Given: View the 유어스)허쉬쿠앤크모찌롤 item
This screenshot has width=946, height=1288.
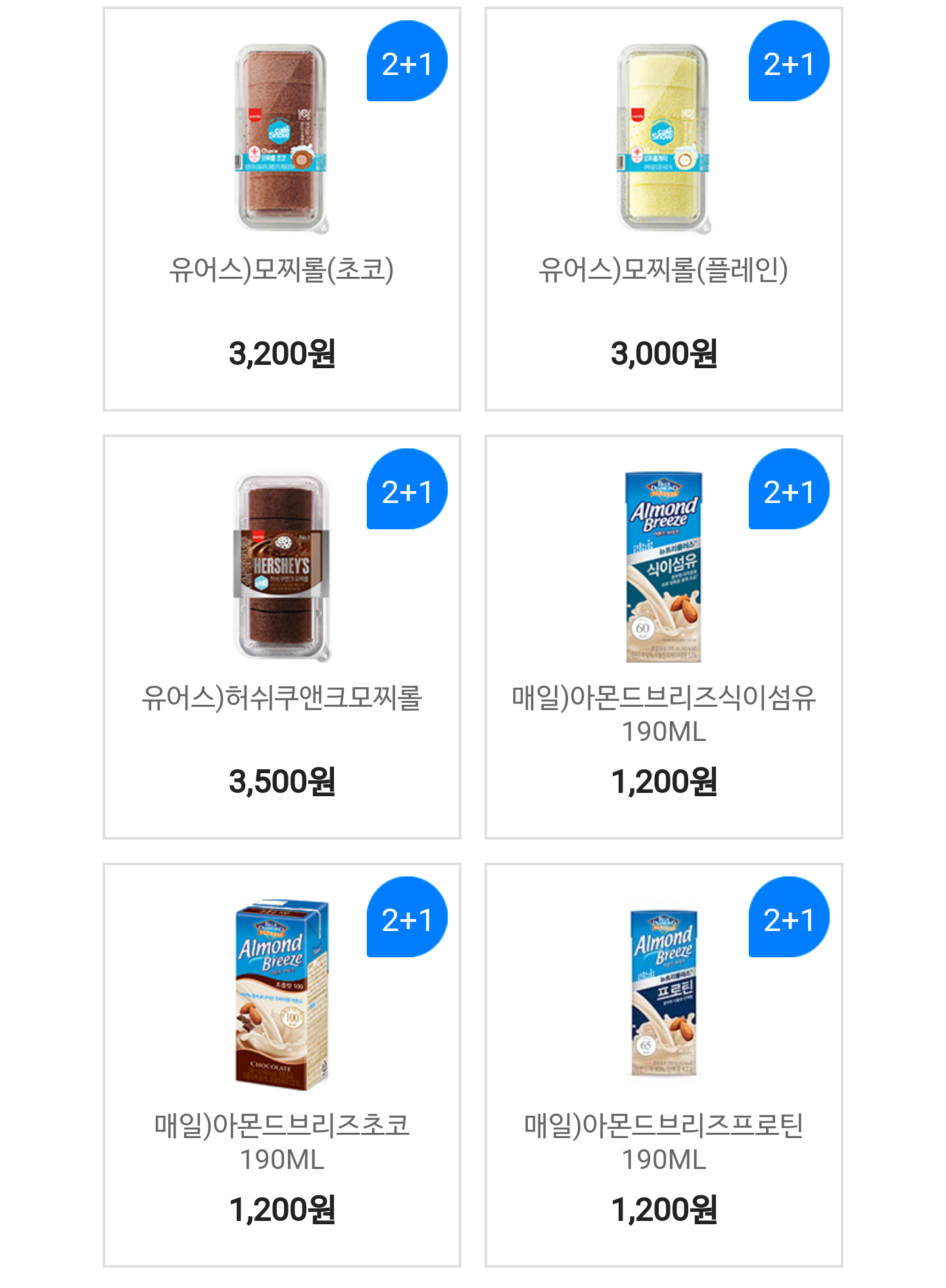Looking at the screenshot, I should tap(281, 636).
